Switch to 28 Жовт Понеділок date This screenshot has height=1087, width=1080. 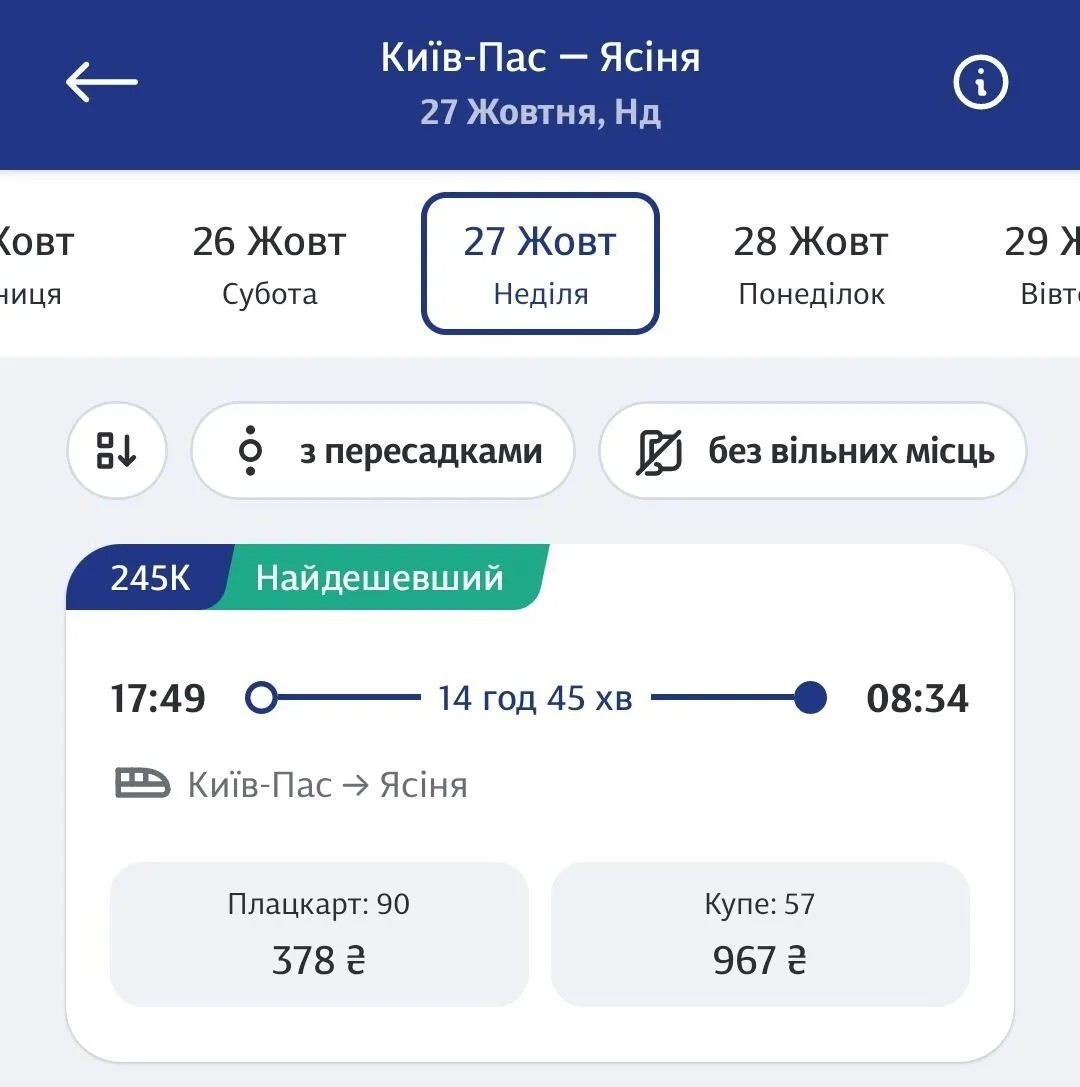click(811, 264)
